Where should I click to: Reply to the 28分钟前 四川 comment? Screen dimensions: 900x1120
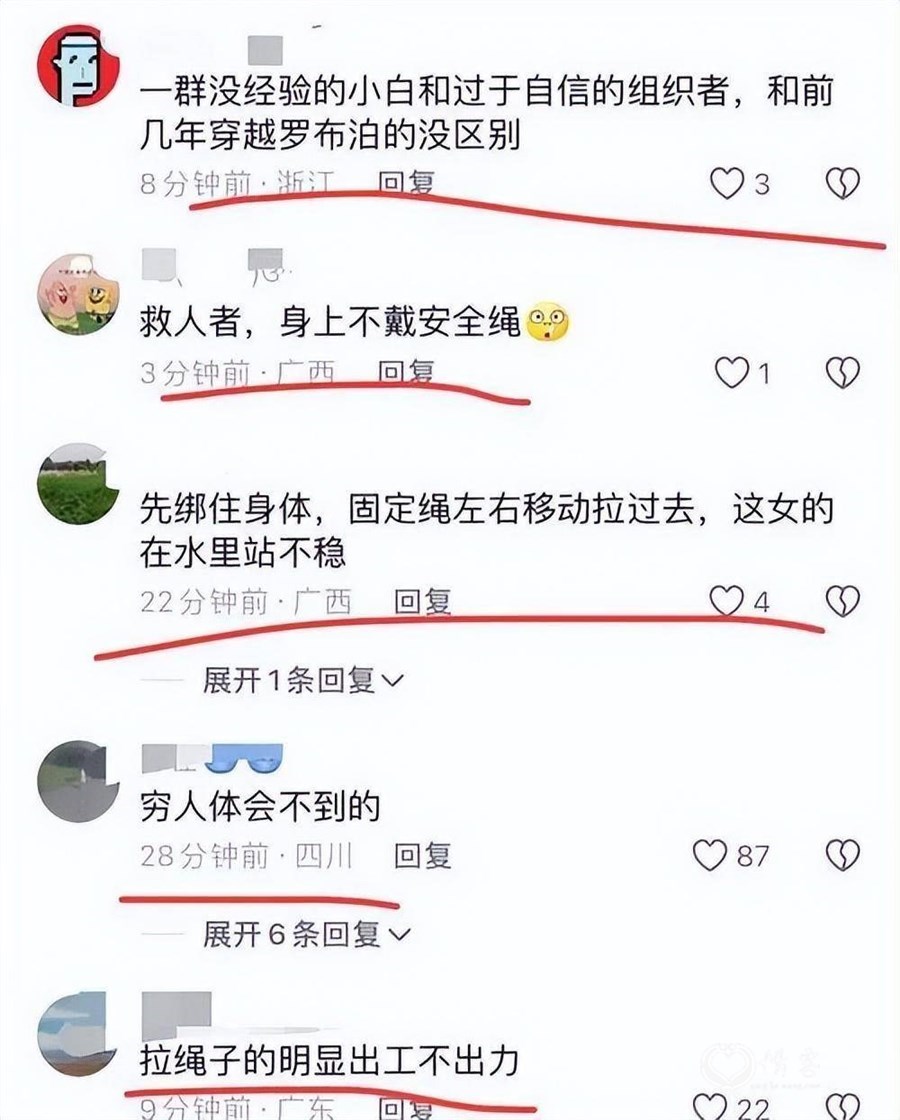point(422,855)
